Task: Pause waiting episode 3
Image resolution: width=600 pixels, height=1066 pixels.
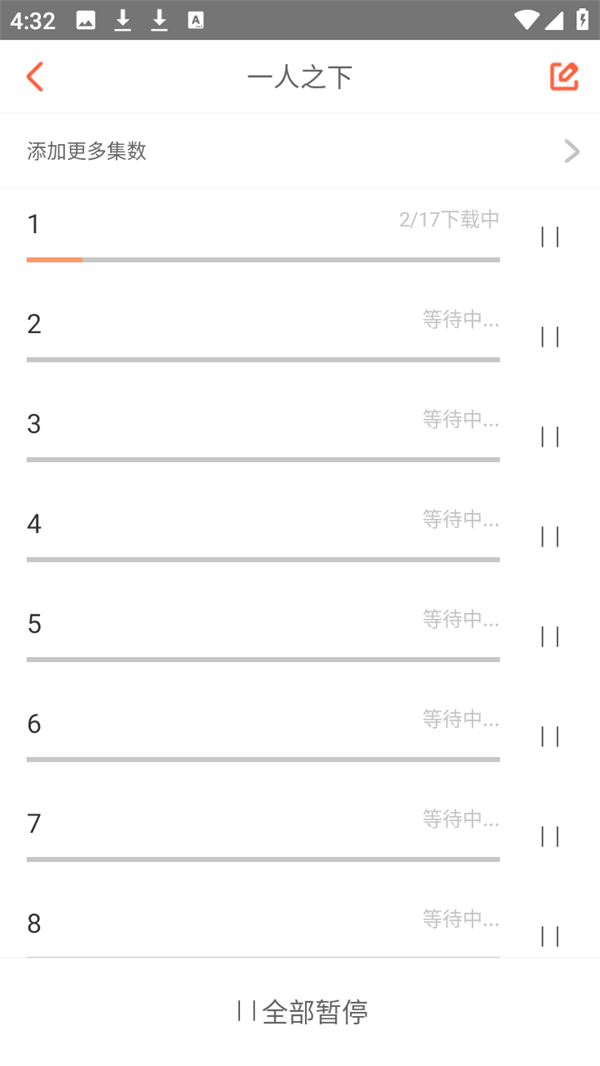Action: [550, 437]
